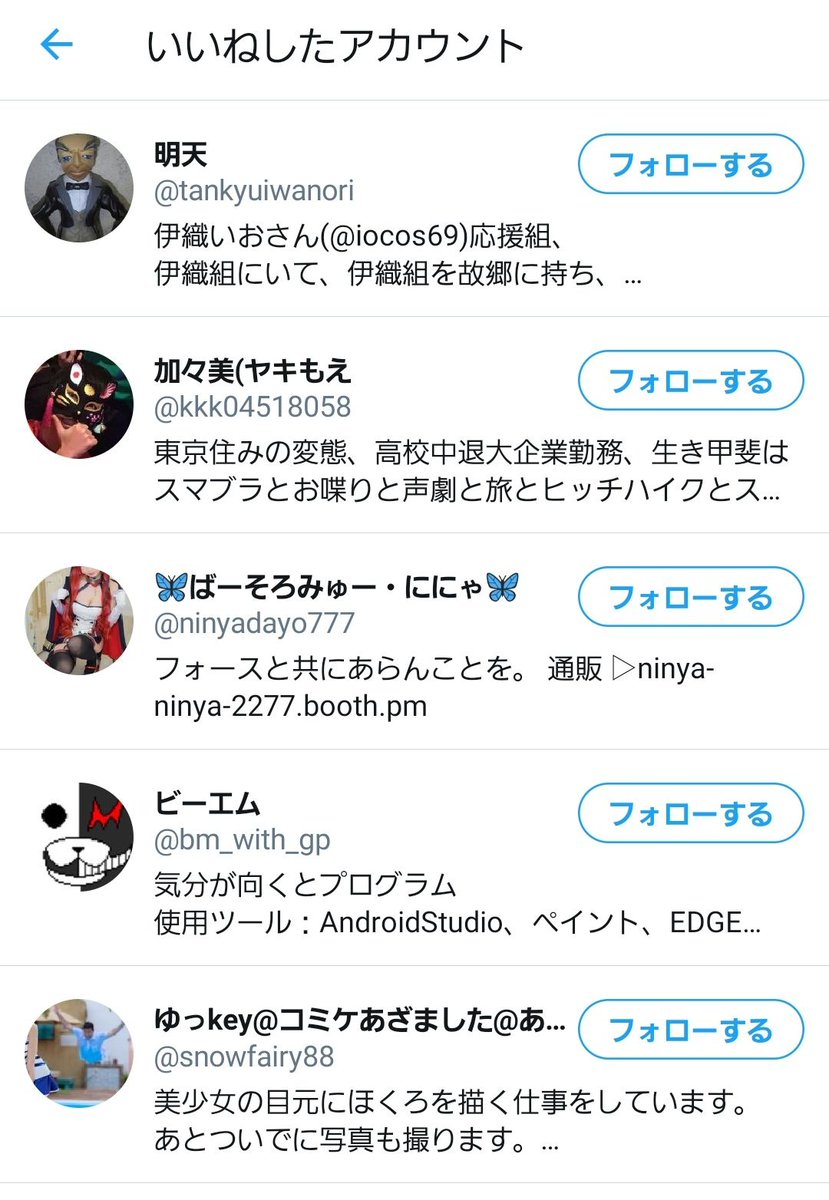Tap the back arrow to return
The height and width of the screenshot is (1200, 829).
pos(57,44)
